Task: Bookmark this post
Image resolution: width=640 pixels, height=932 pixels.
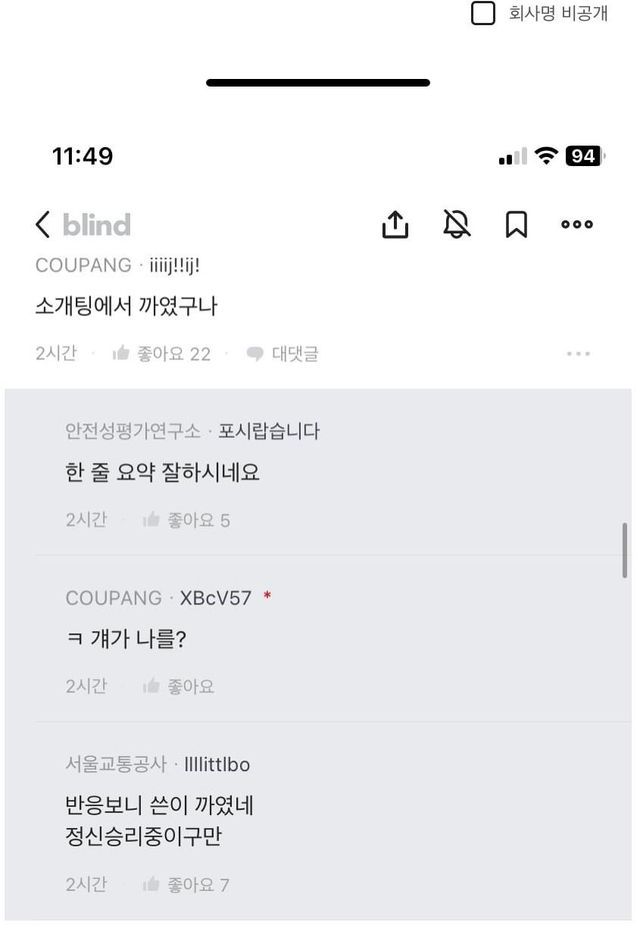Action: (x=516, y=225)
